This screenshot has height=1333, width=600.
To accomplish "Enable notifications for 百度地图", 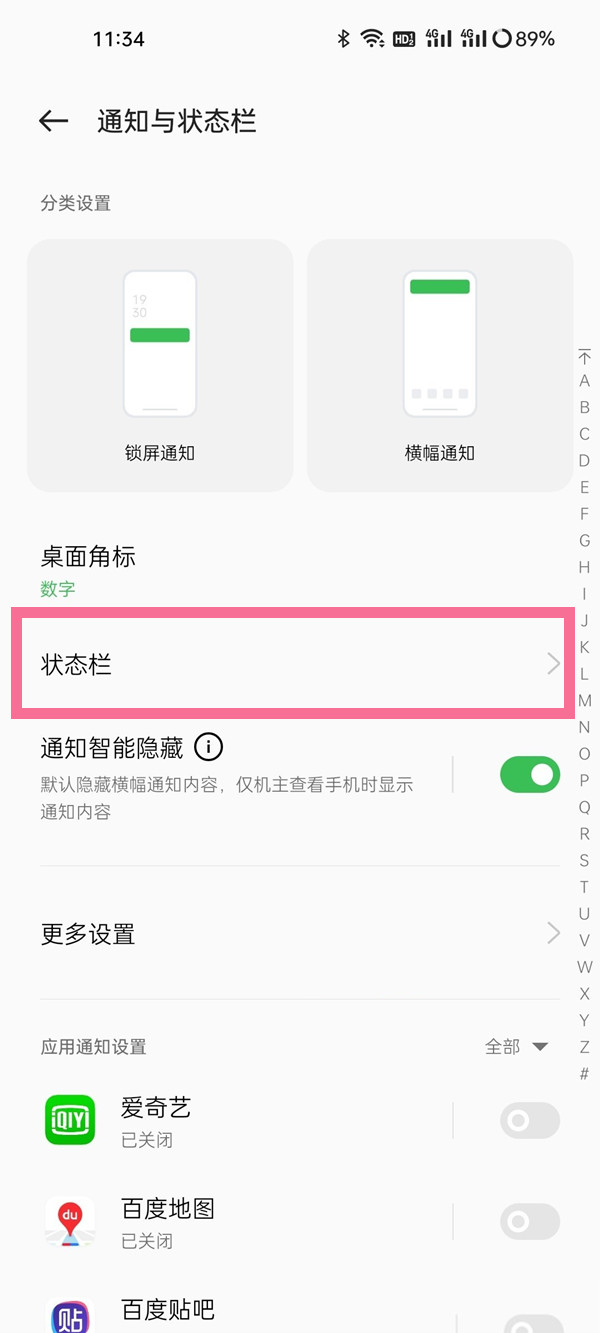I will coord(529,1222).
